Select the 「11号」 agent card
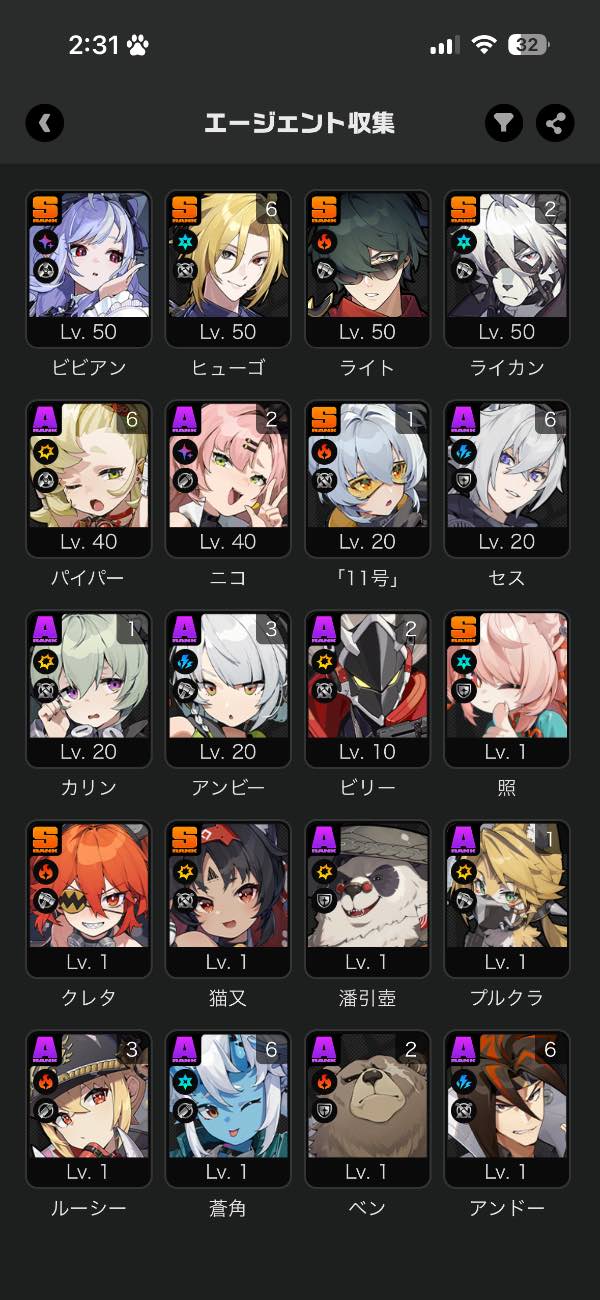 367,478
